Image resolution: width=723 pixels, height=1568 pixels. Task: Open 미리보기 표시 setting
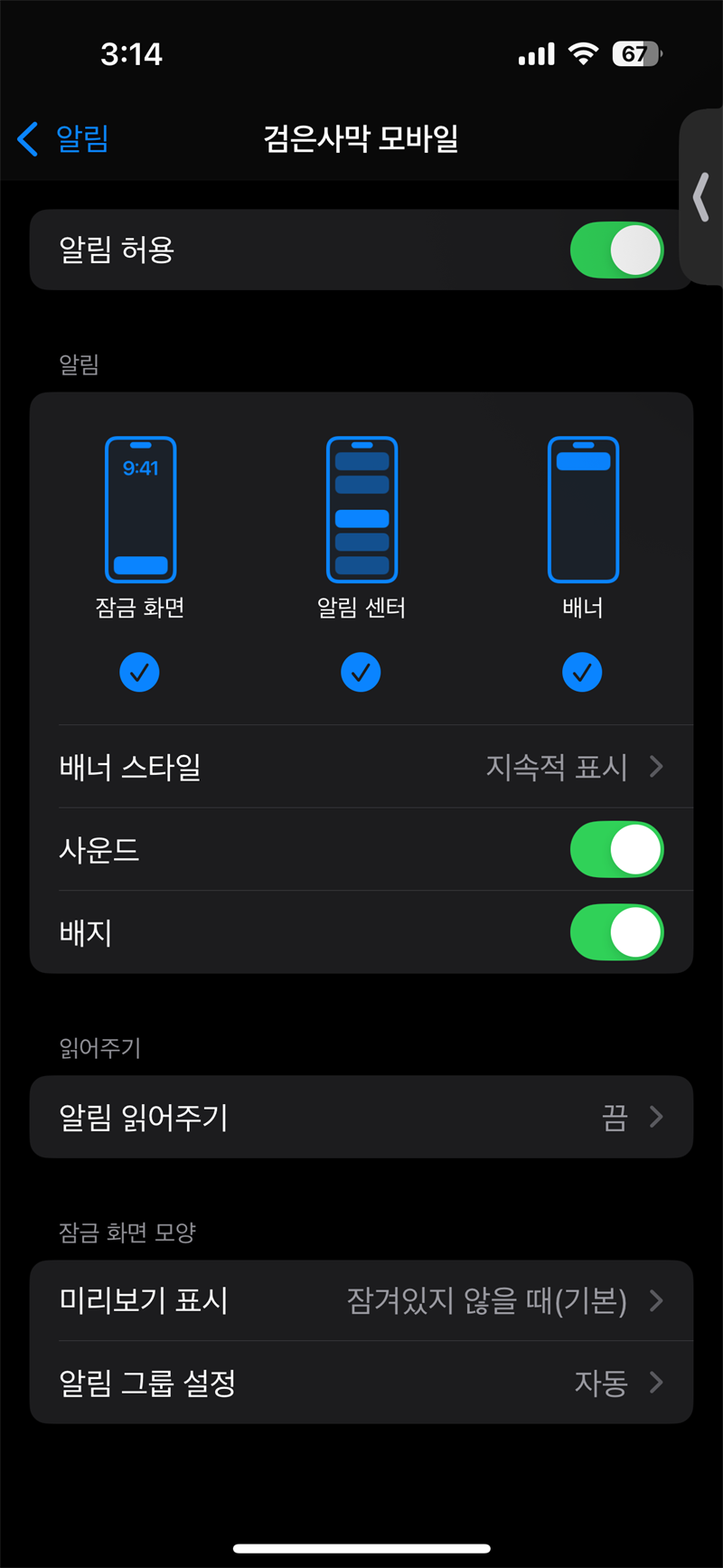pos(361,1301)
